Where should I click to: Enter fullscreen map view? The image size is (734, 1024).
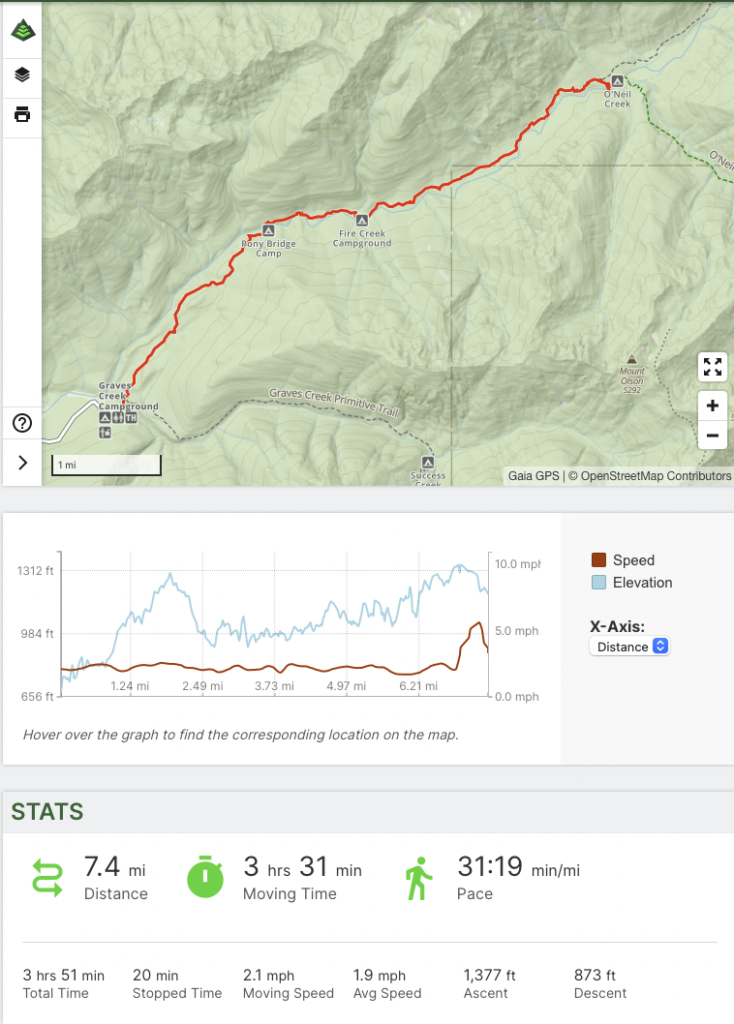pos(712,367)
